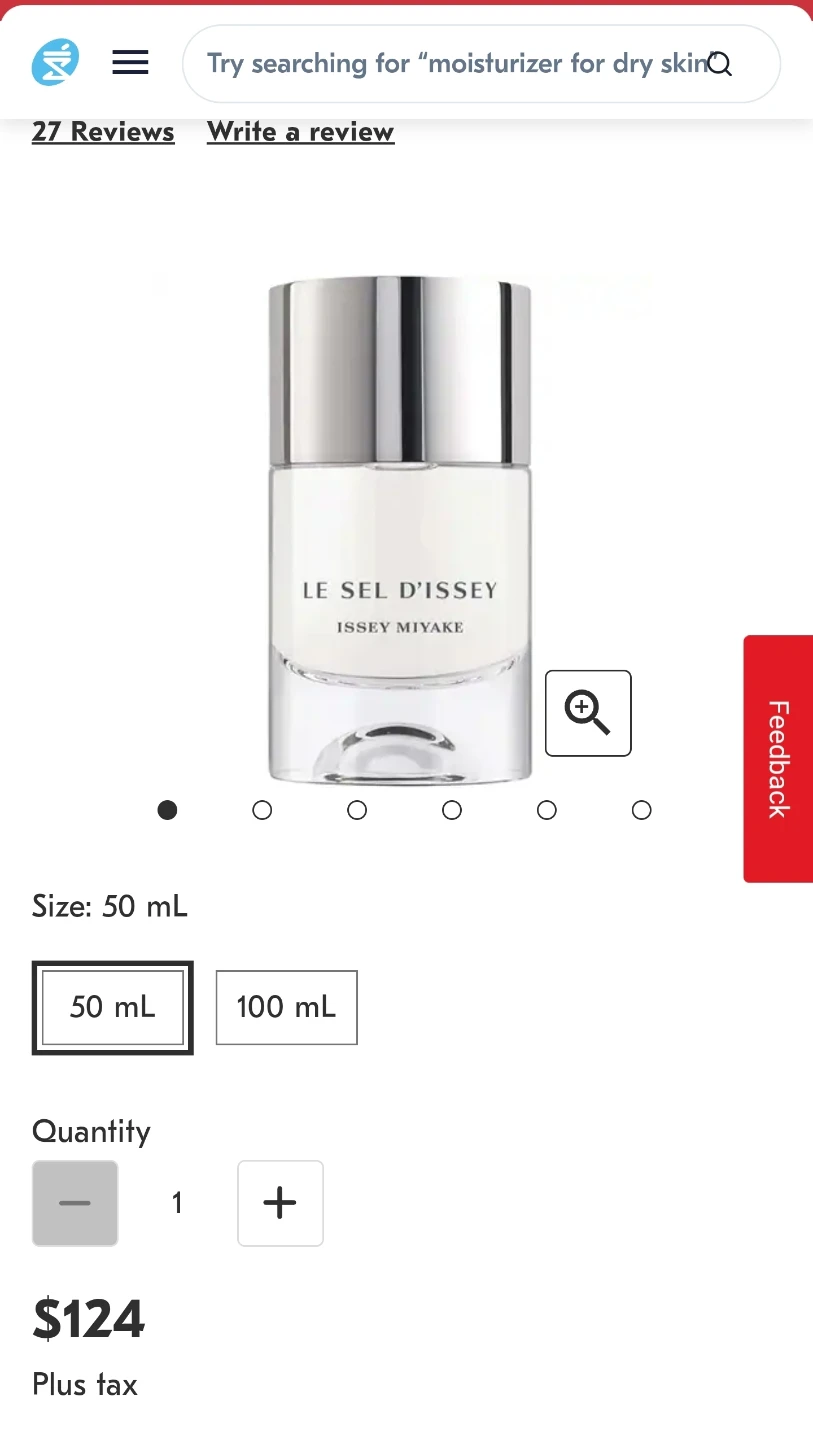813x1440 pixels.
Task: Open the image zoom magnifier tool
Action: (x=587, y=712)
